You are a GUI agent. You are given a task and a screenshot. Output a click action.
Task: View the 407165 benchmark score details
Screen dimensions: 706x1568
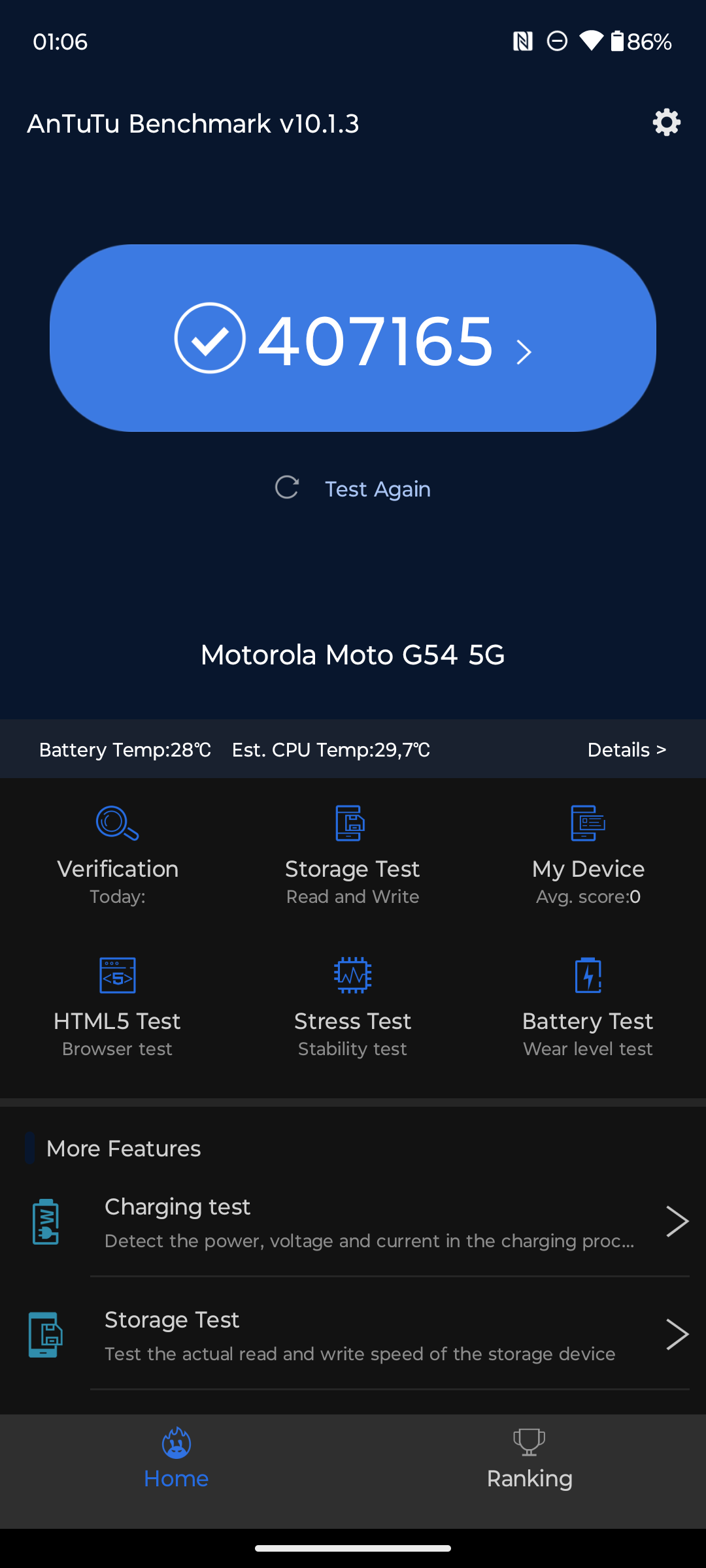pyautogui.click(x=353, y=338)
